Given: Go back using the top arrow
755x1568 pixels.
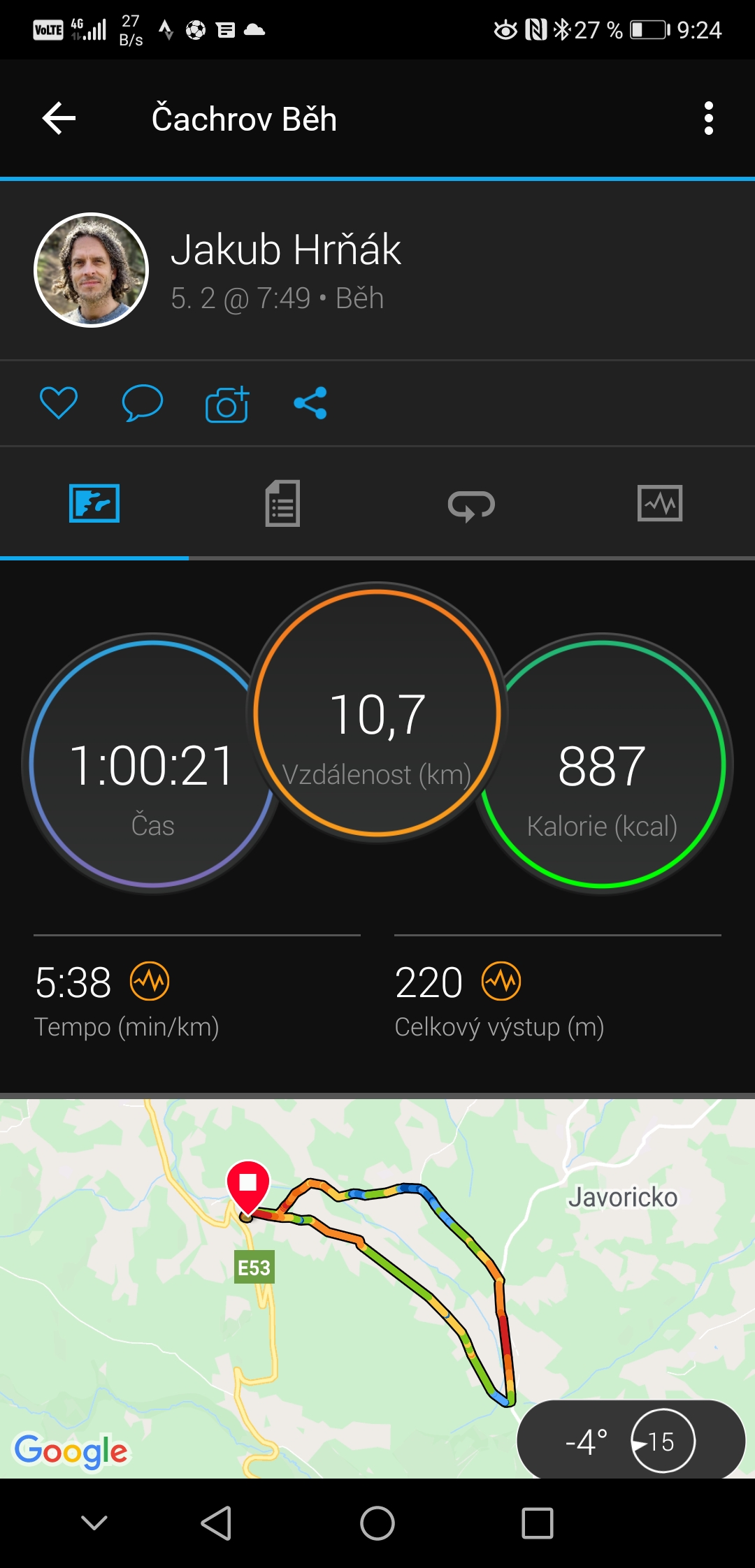Looking at the screenshot, I should [x=59, y=118].
